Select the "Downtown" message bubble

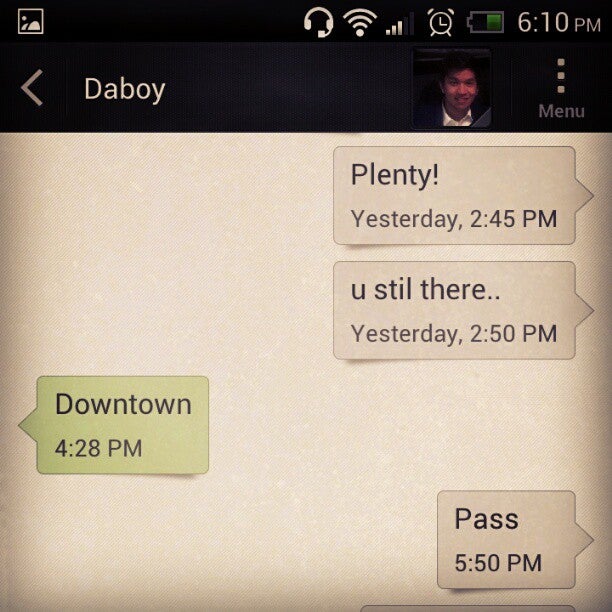pyautogui.click(x=122, y=424)
